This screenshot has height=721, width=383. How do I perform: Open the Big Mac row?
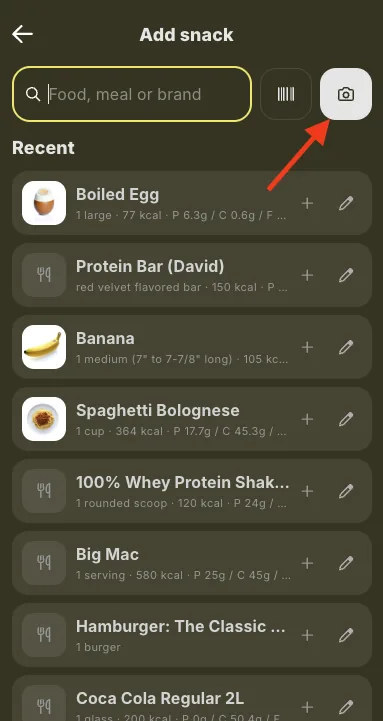point(192,563)
